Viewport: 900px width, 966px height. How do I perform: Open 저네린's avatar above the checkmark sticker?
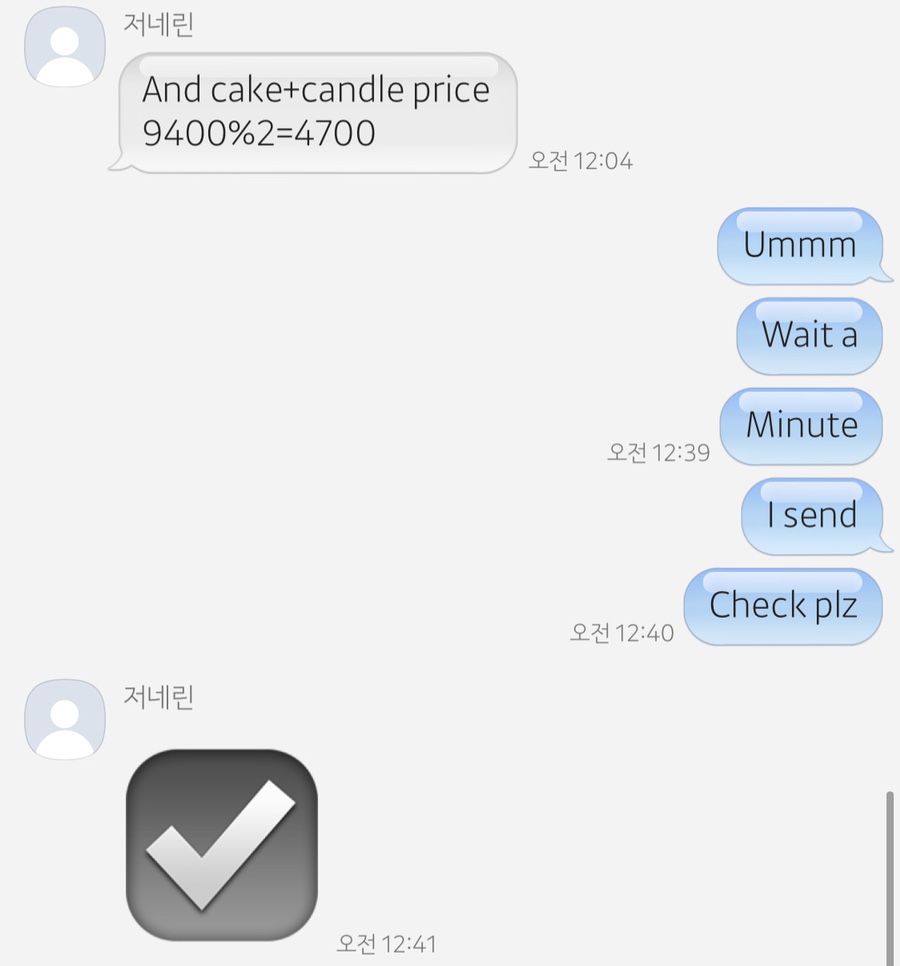(x=65, y=719)
